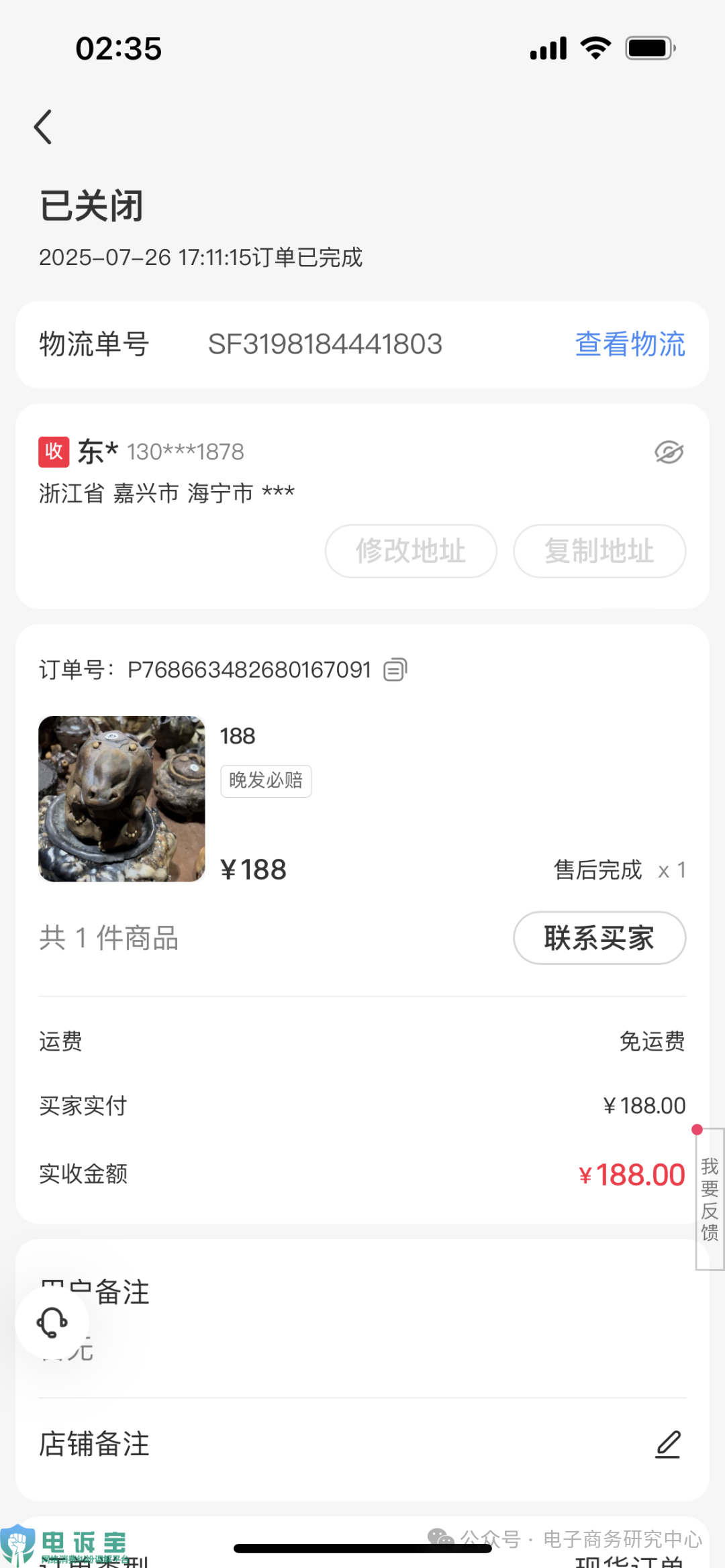This screenshot has width=725, height=1568.
Task: Tap the 复制地址 button
Action: (x=599, y=551)
